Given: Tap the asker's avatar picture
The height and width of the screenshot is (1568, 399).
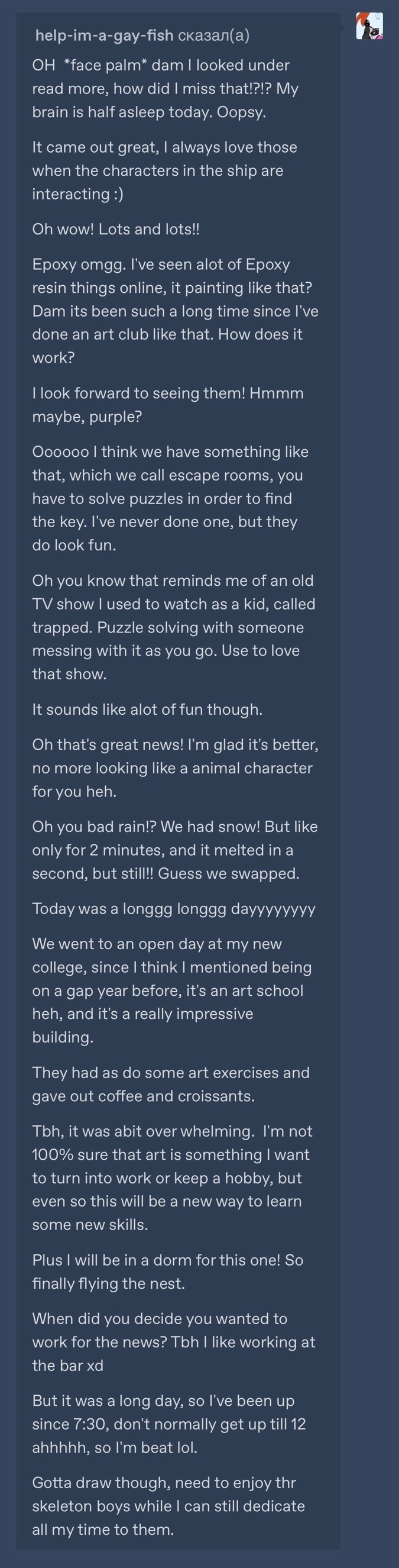Looking at the screenshot, I should [369, 25].
